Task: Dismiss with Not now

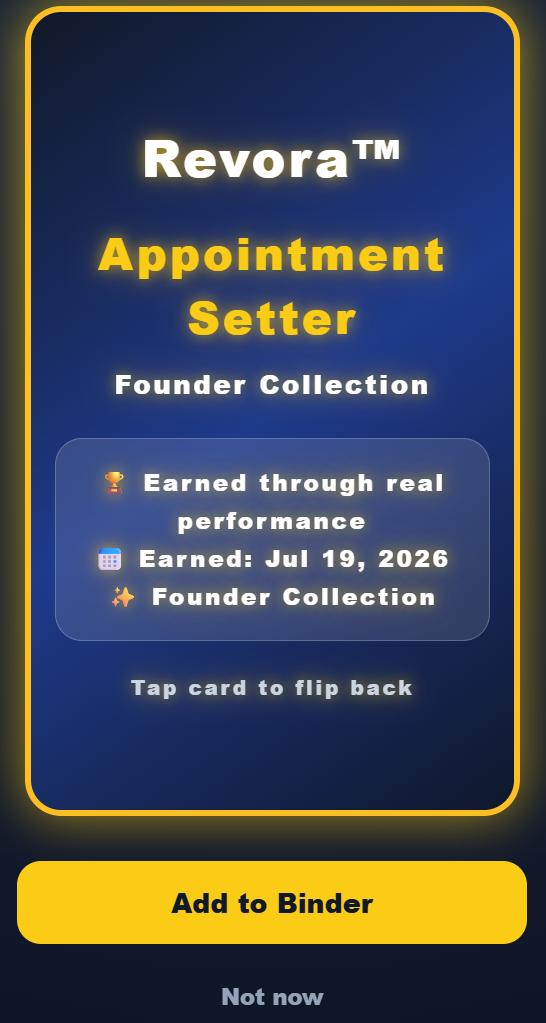Action: coord(272,997)
